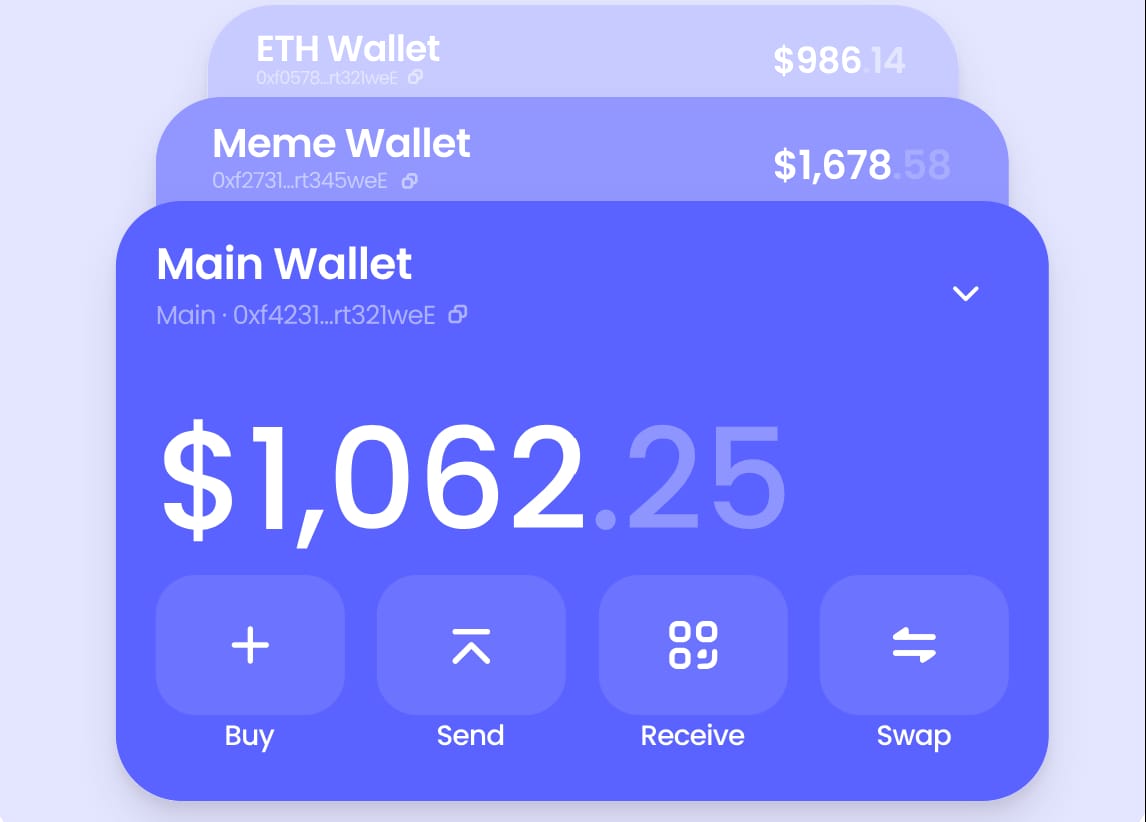Copy the ETH Wallet address
This screenshot has width=1146, height=822.
(416, 77)
